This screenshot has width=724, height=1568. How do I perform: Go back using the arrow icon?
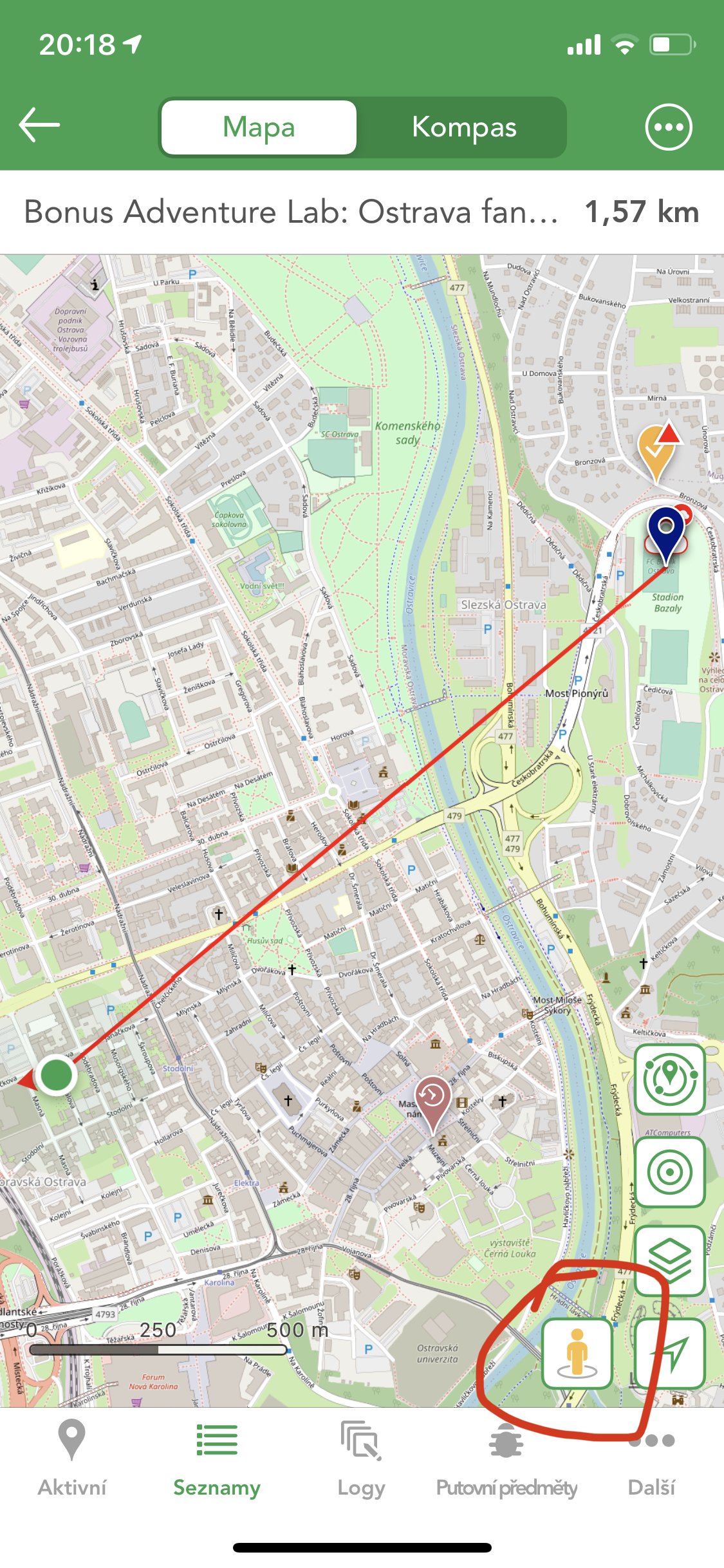pyautogui.click(x=39, y=126)
